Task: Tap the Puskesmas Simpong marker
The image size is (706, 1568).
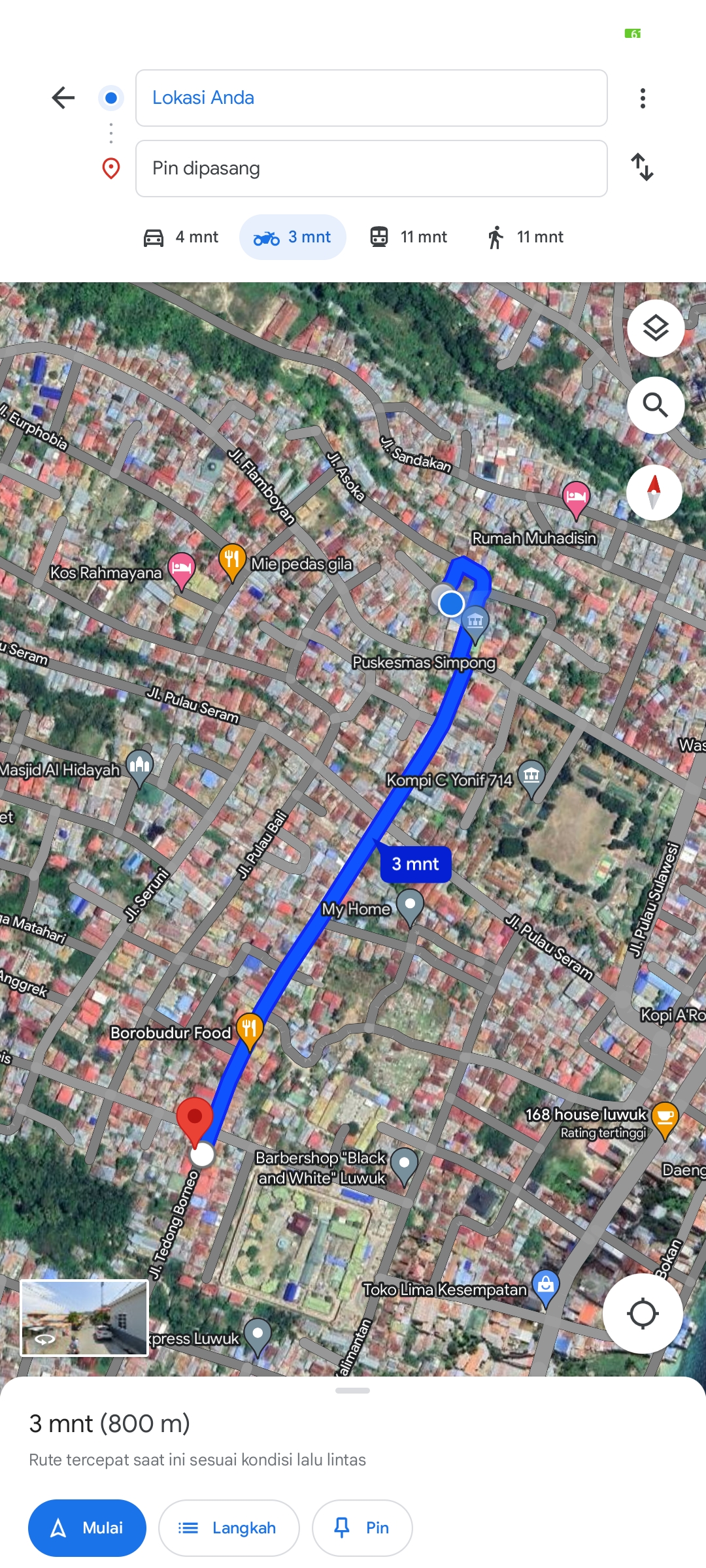Action: point(475,622)
